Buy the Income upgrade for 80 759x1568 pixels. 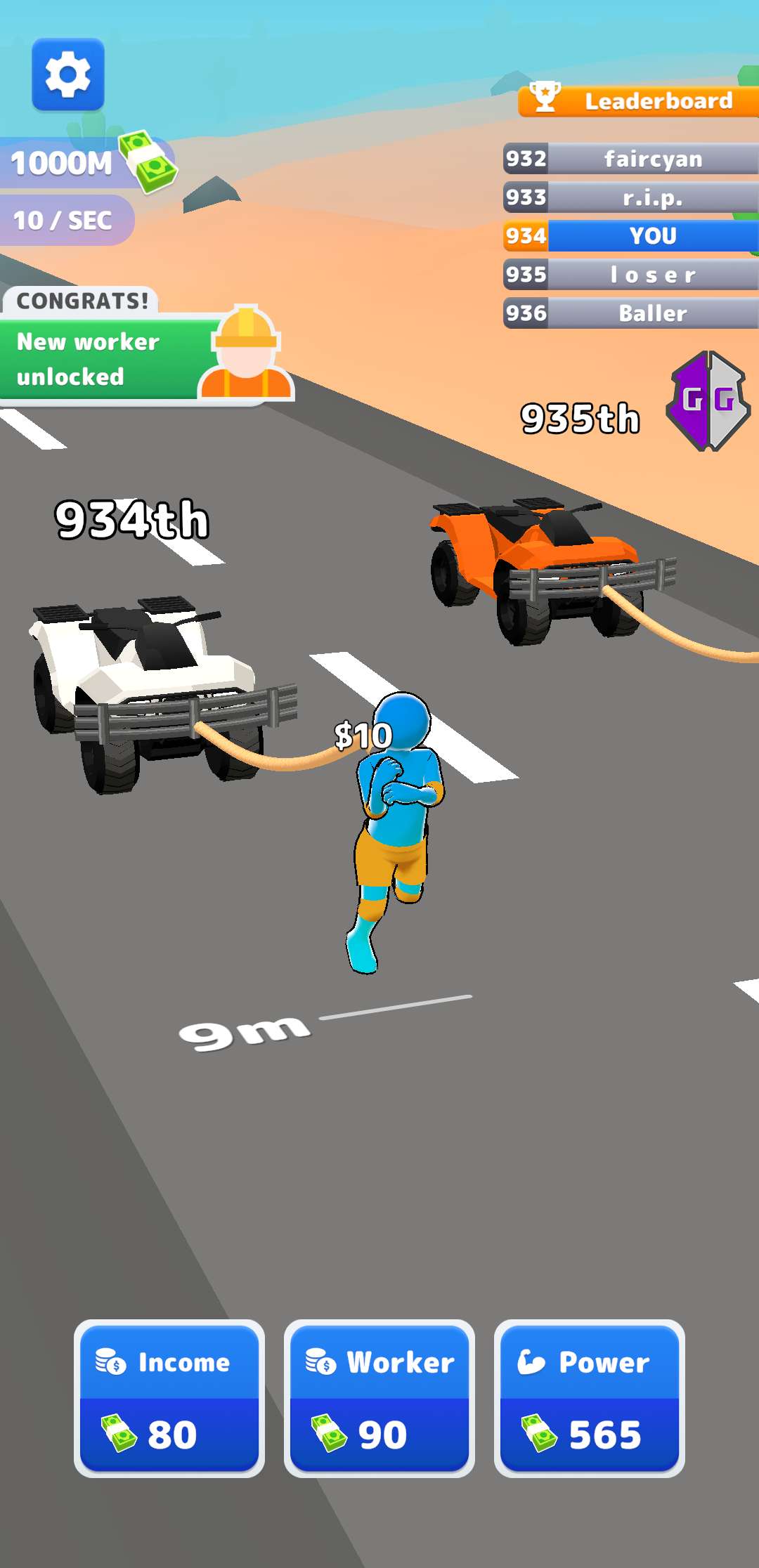coord(169,1398)
